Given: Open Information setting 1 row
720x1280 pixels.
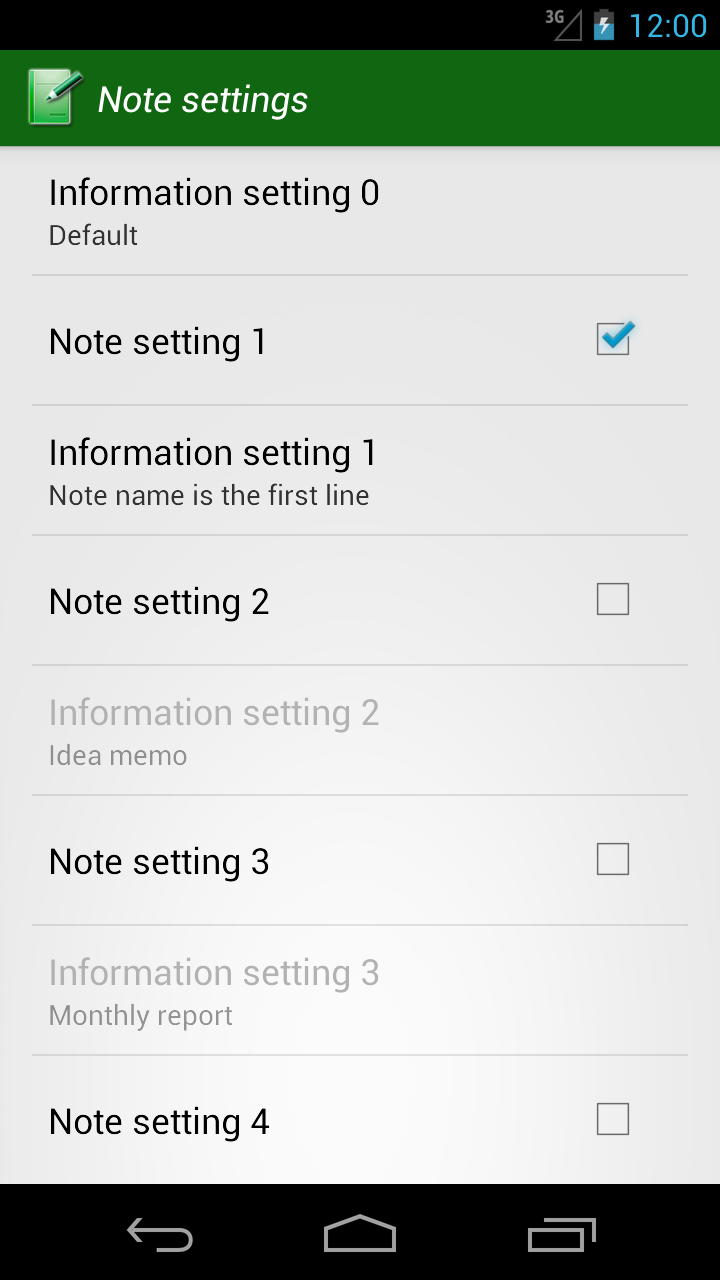Looking at the screenshot, I should point(360,471).
